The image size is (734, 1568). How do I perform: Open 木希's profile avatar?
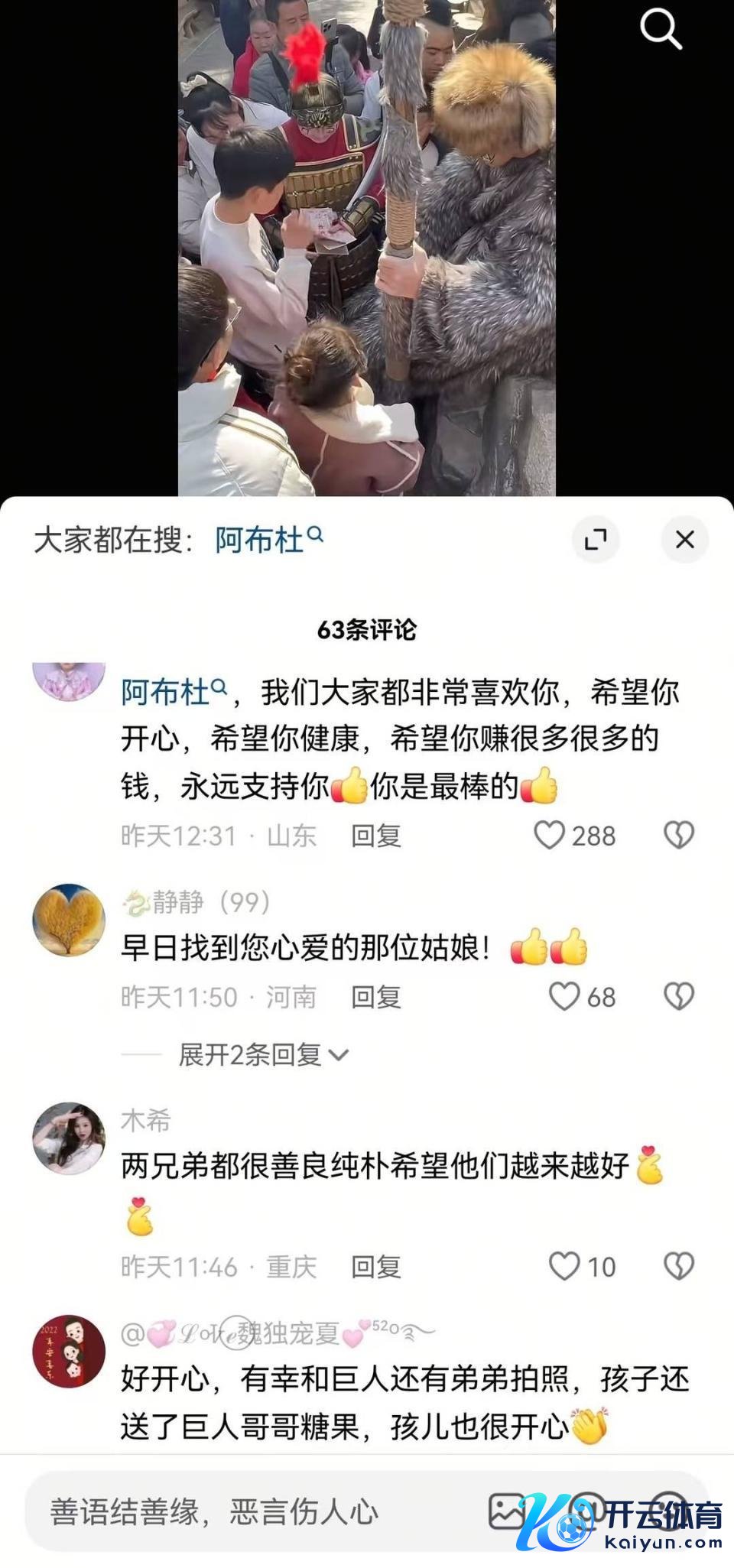pos(69,1138)
